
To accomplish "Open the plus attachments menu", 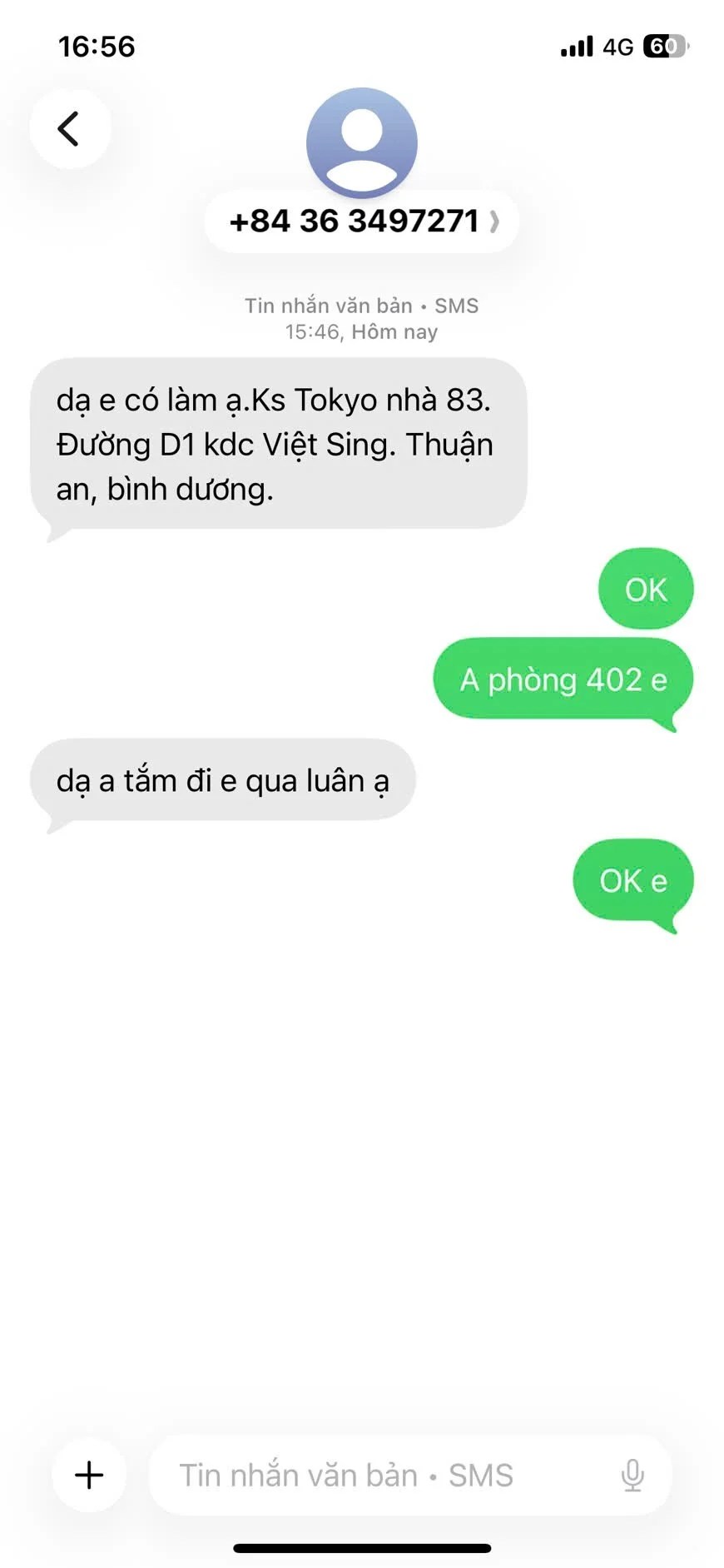I will point(89,1475).
